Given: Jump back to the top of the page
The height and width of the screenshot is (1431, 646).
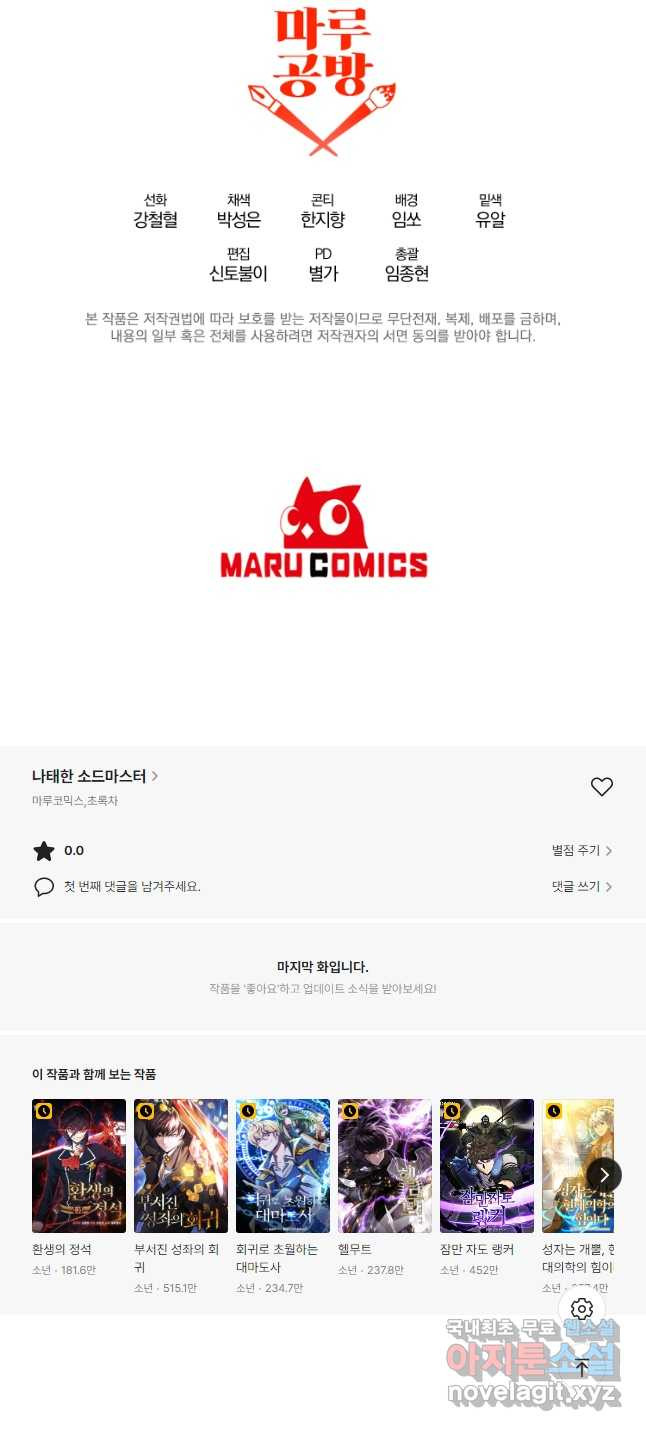Looking at the screenshot, I should point(582,1367).
